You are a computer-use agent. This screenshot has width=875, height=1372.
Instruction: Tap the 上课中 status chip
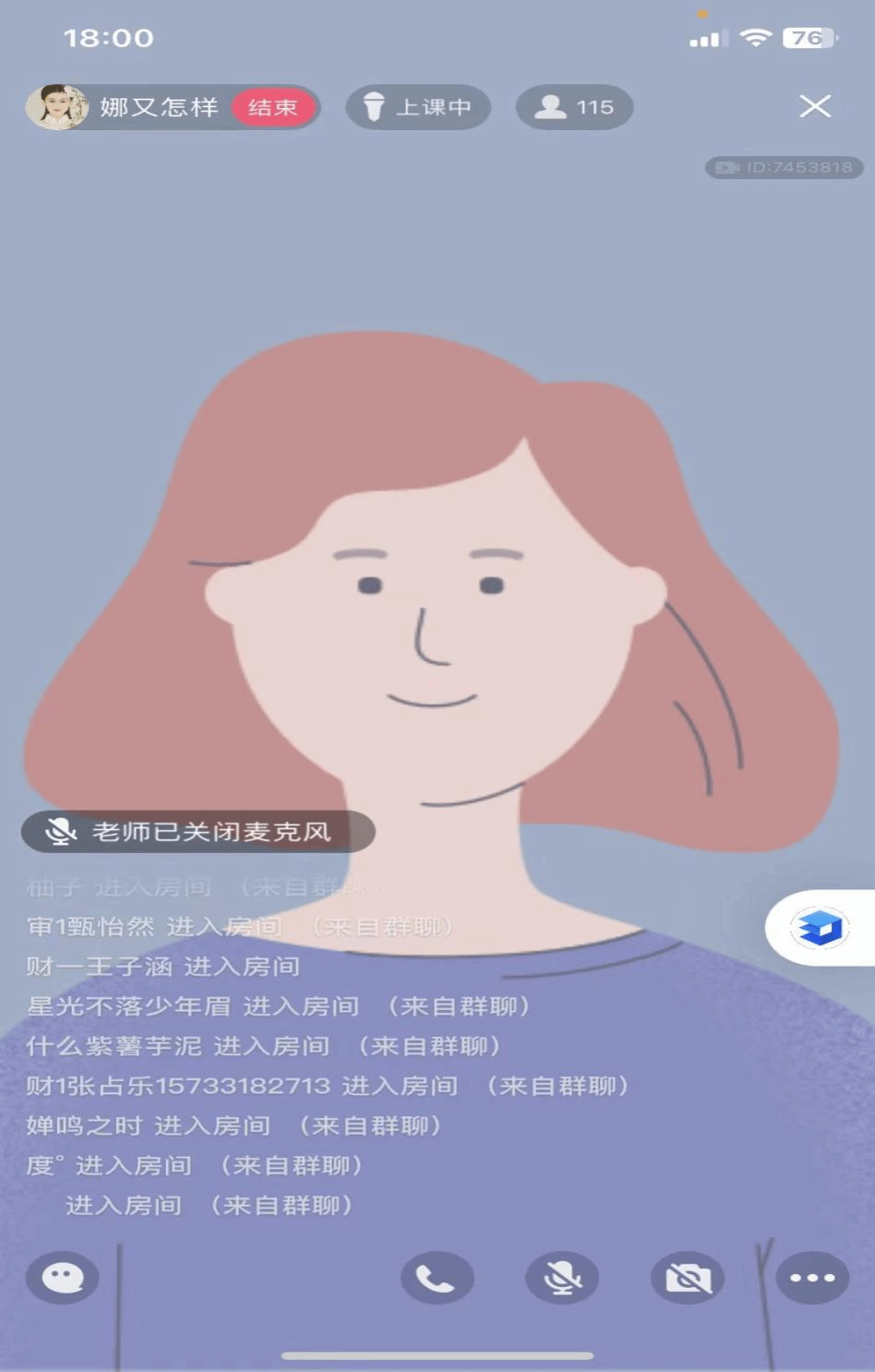tap(418, 107)
